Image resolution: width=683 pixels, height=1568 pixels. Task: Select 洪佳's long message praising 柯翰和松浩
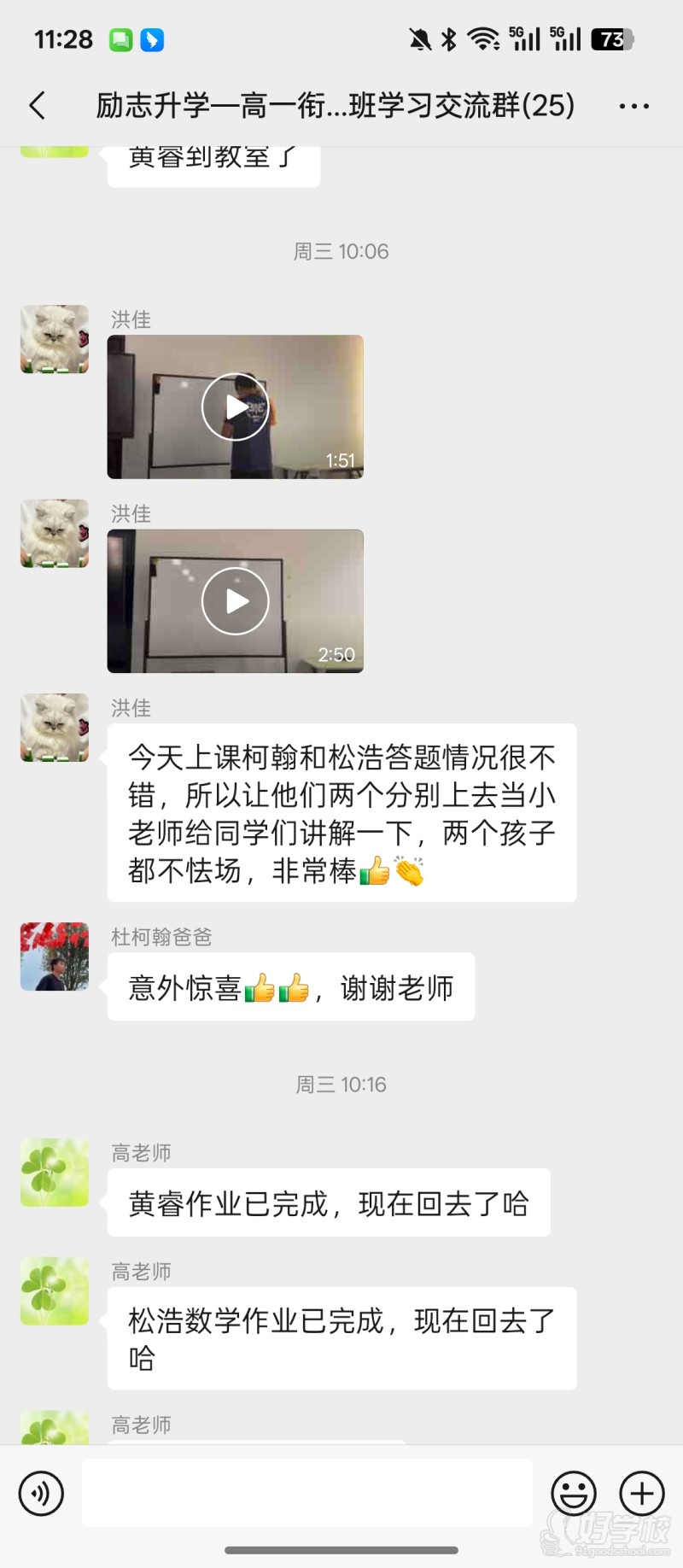click(340, 813)
